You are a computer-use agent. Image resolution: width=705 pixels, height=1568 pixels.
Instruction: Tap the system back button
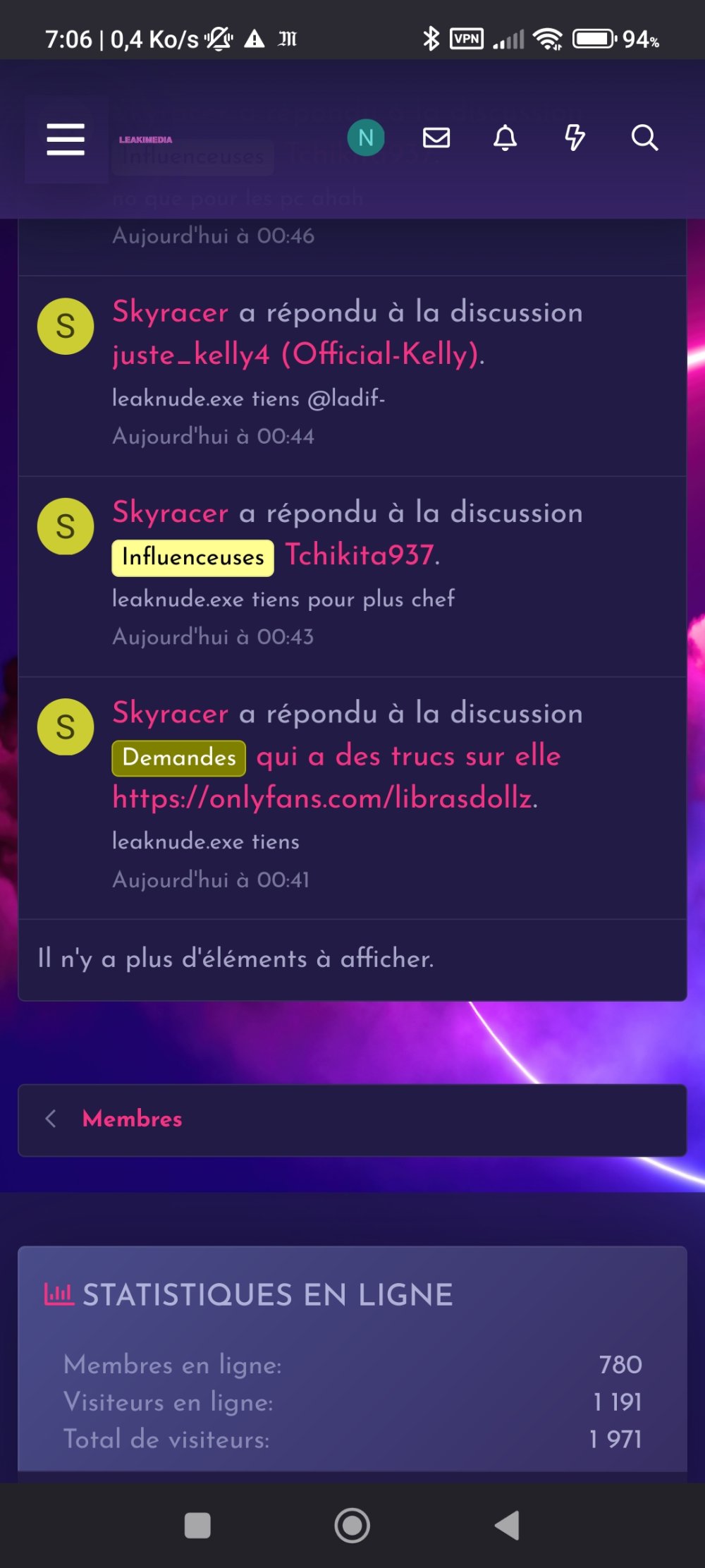507,1525
